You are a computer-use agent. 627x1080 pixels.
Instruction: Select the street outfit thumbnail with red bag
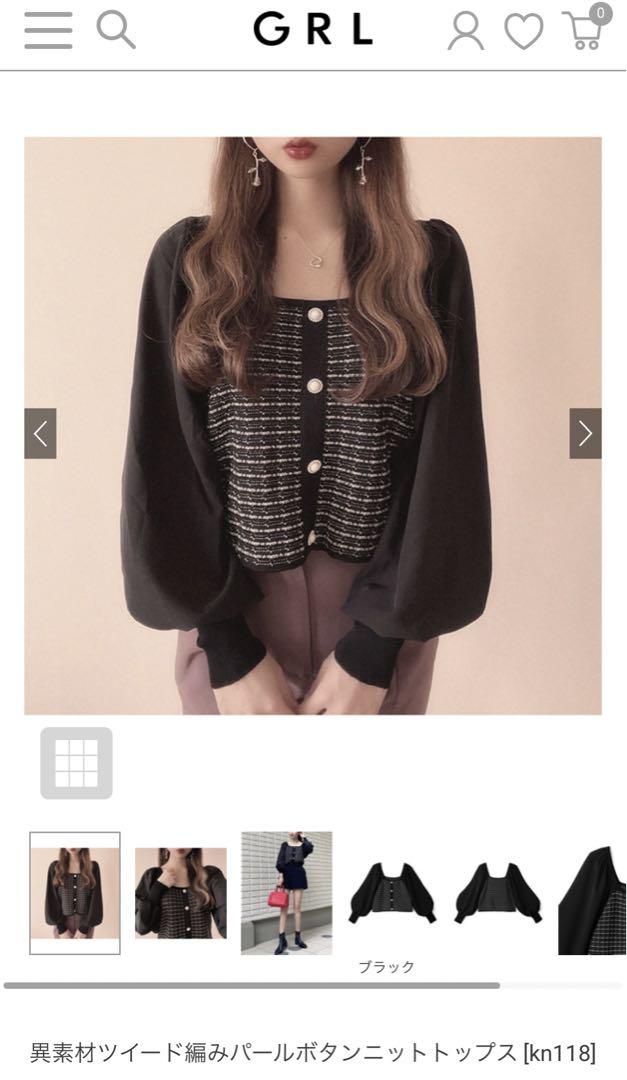tap(287, 893)
